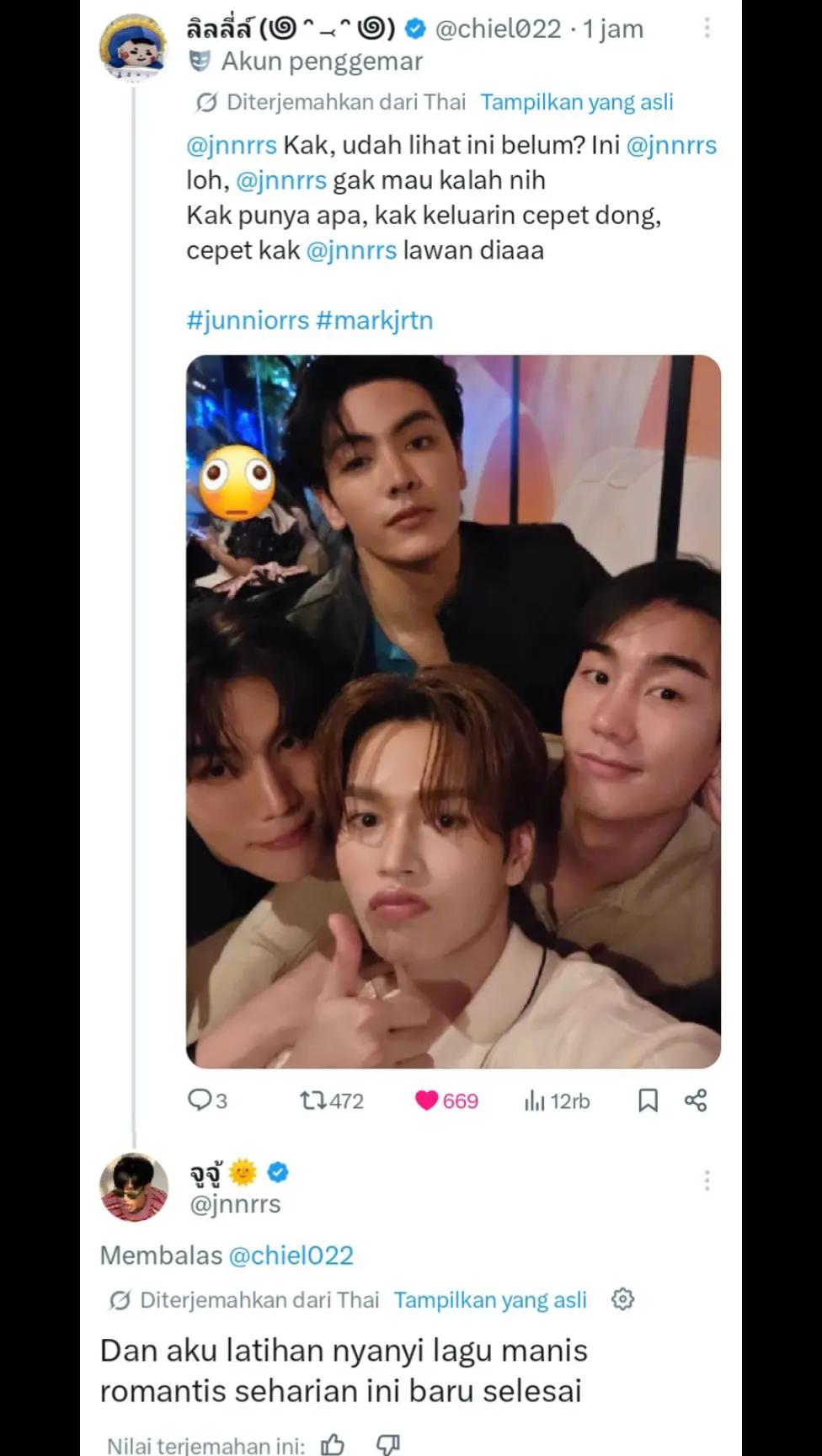Repost chiel022's tweet
The width and height of the screenshot is (822, 1456).
[x=332, y=1100]
